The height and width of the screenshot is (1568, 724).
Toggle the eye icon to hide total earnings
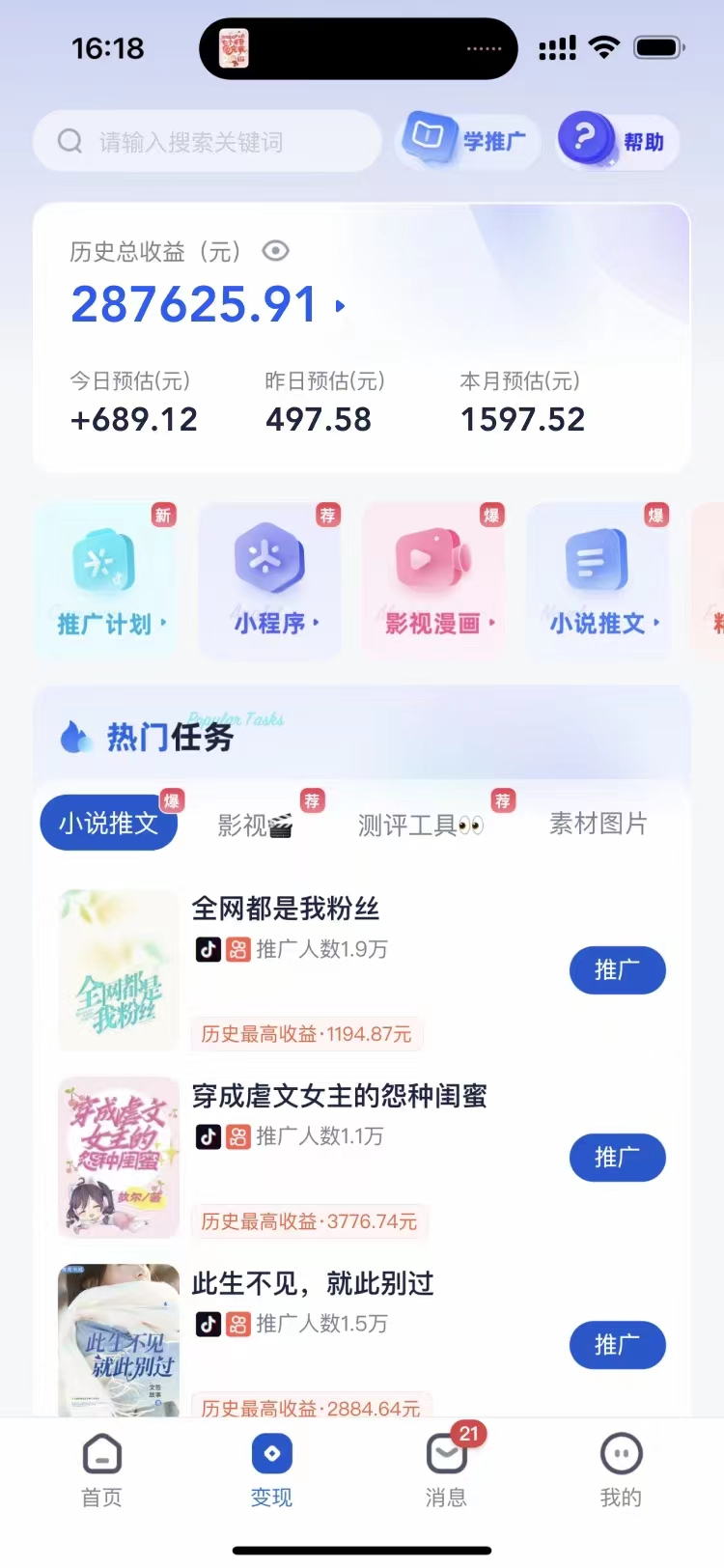[275, 251]
